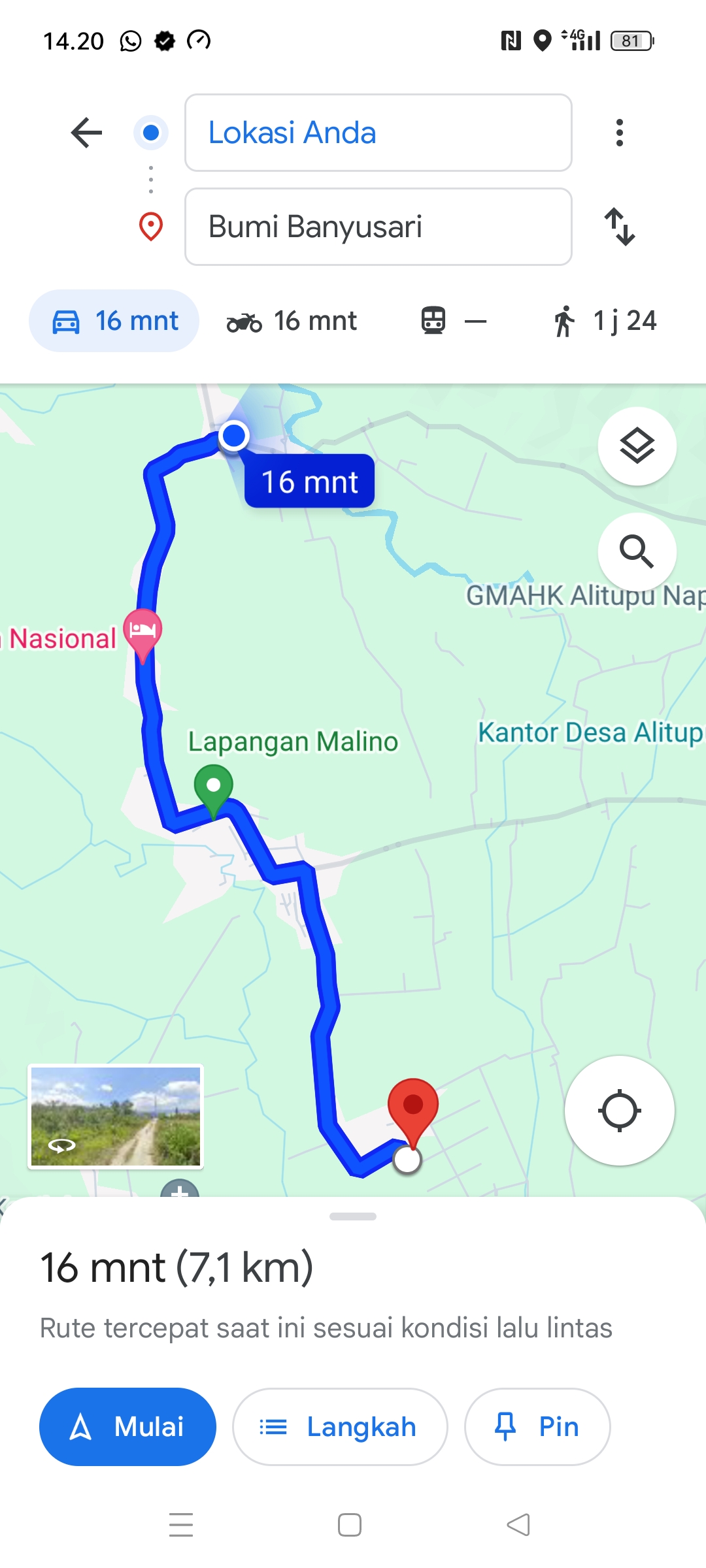The image size is (706, 1568).
Task: Go back using the top arrow
Action: (x=86, y=133)
